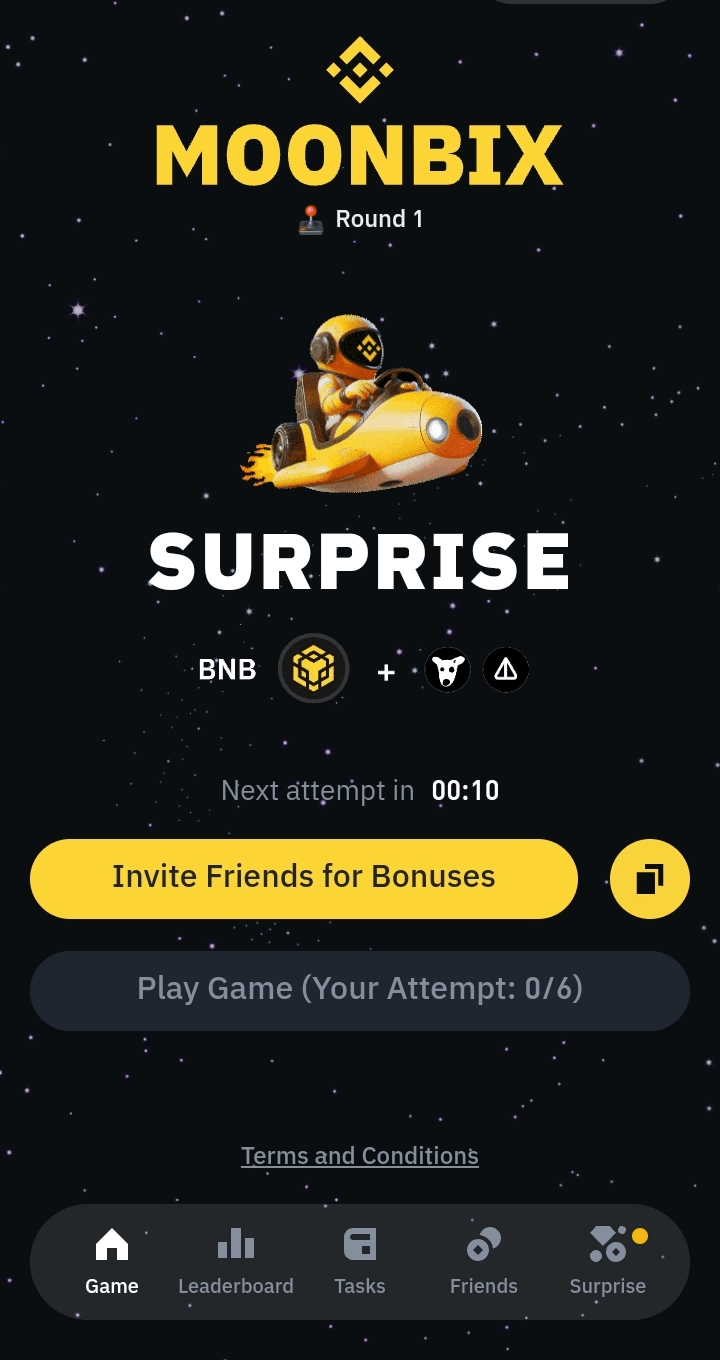
Task: Copy the invite link icon
Action: pyautogui.click(x=649, y=879)
